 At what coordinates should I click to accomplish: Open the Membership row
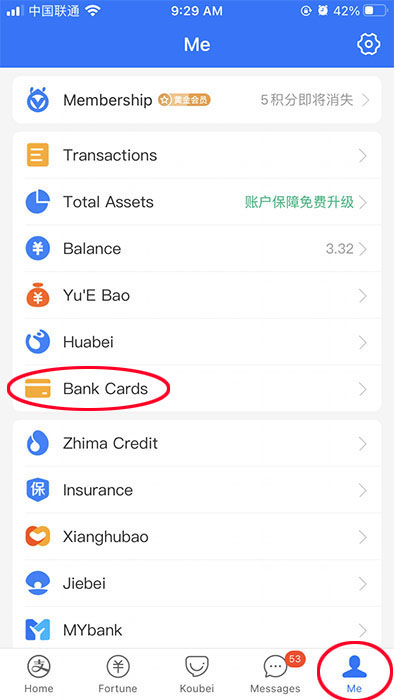pos(197,100)
